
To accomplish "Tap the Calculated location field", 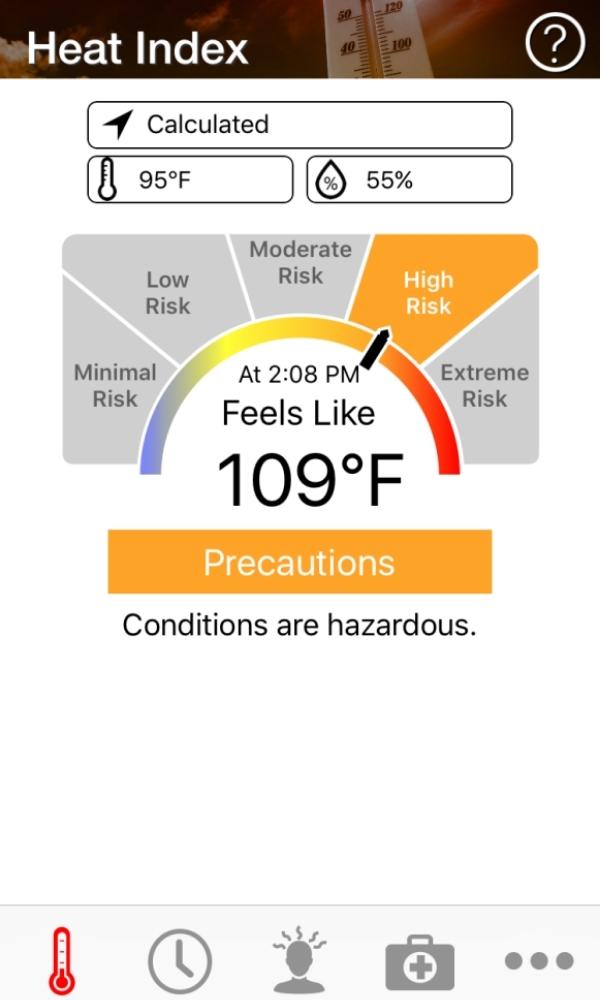I will click(x=300, y=125).
